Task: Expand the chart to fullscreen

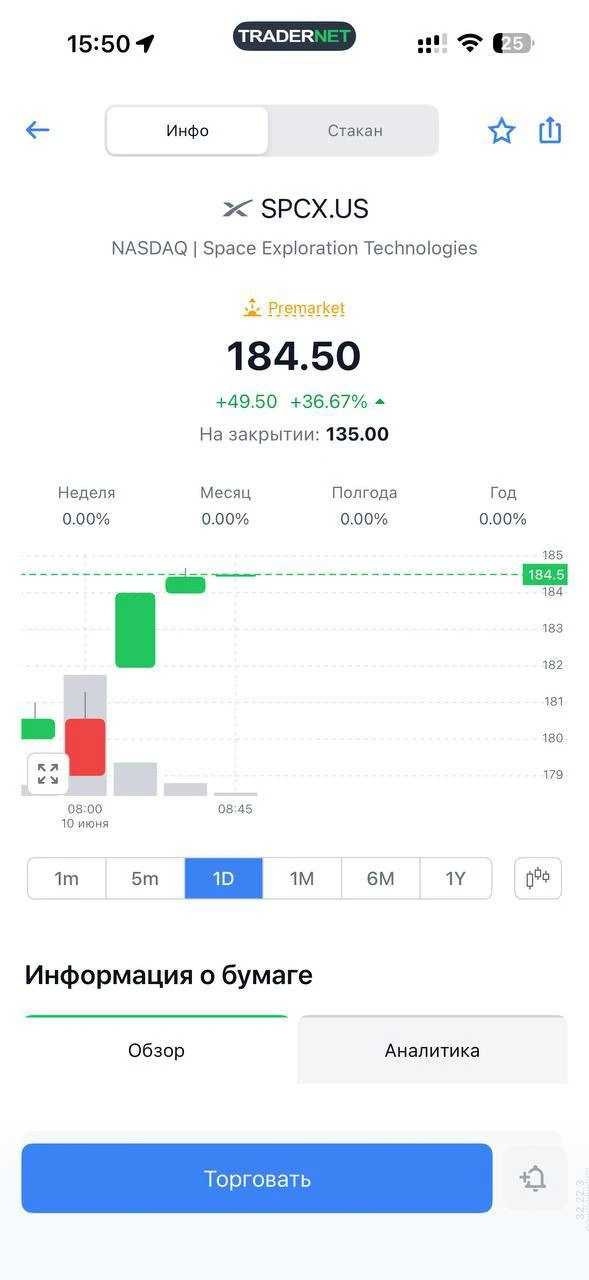Action: [x=48, y=773]
